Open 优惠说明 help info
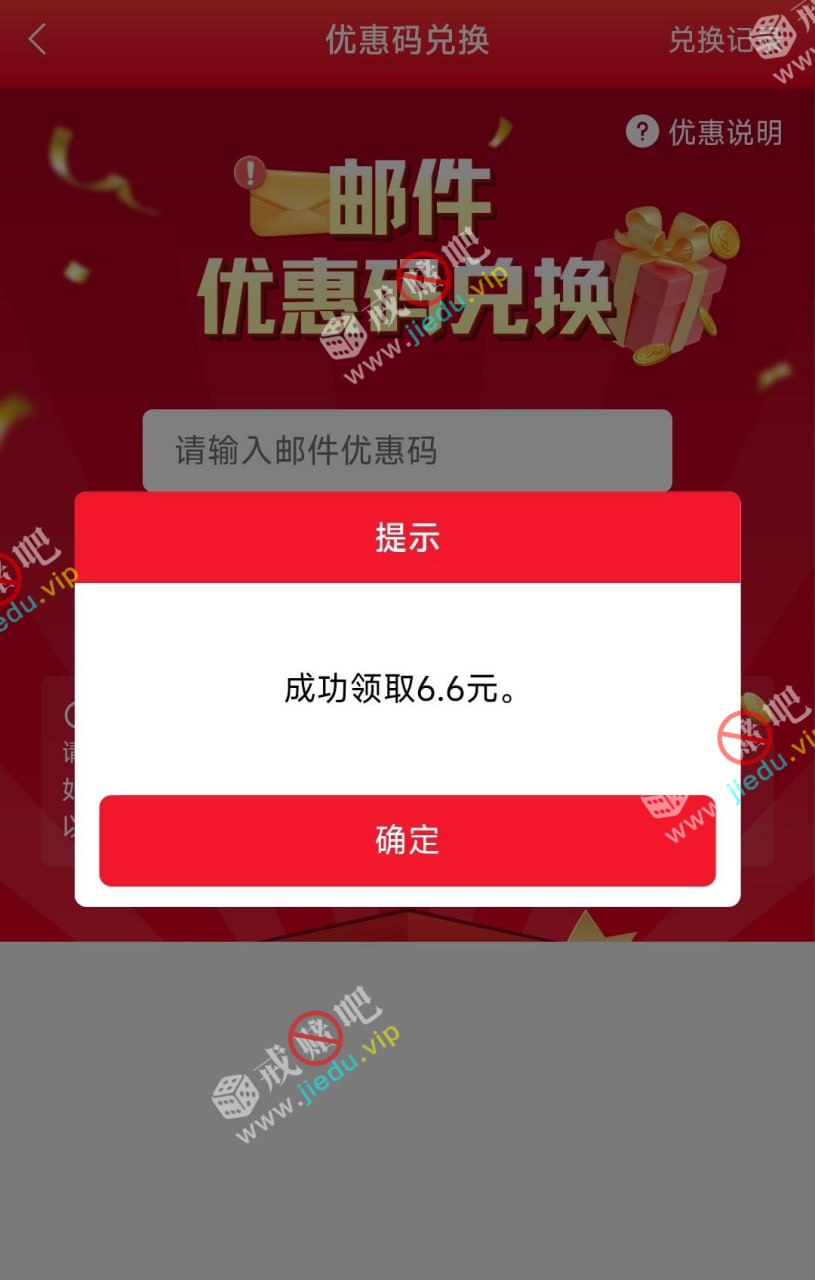 pos(705,132)
